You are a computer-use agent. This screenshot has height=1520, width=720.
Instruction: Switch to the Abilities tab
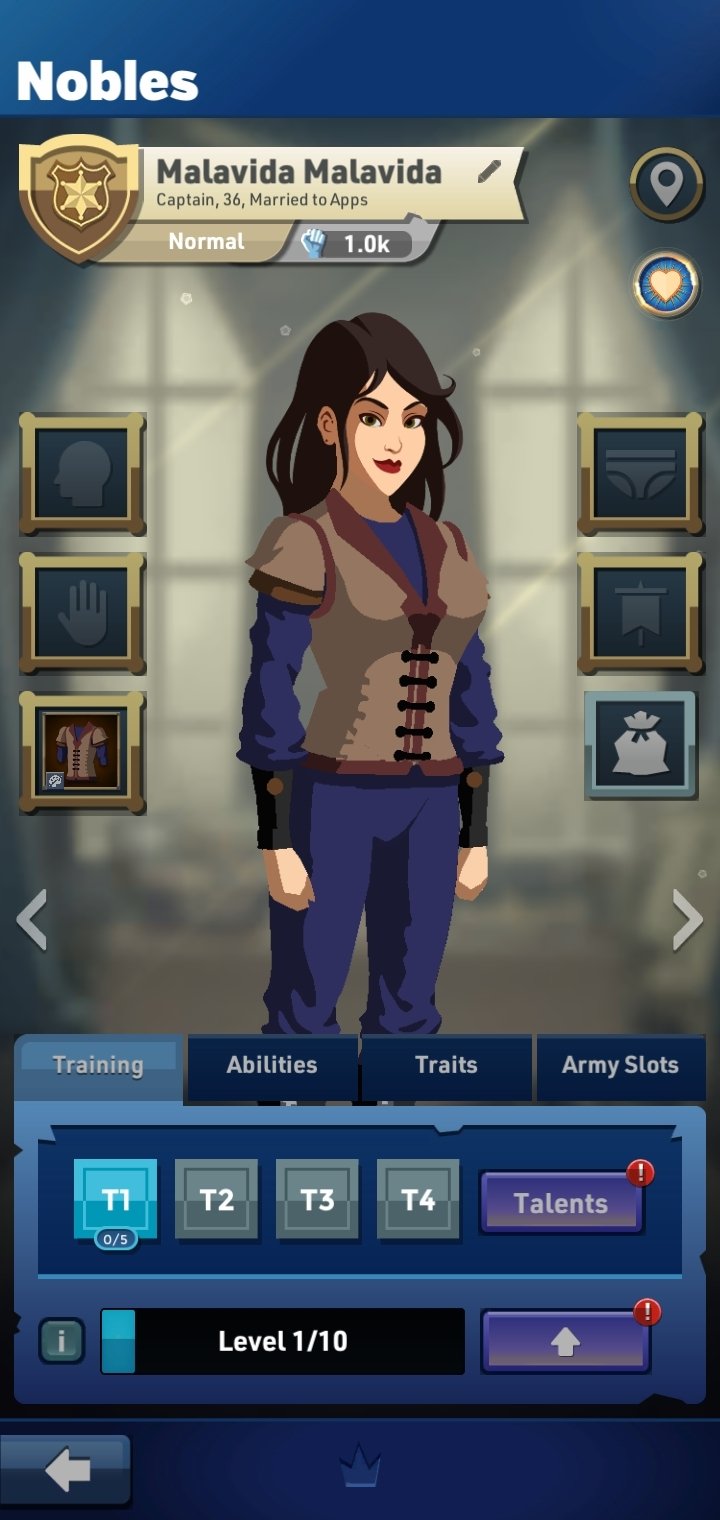click(272, 1066)
